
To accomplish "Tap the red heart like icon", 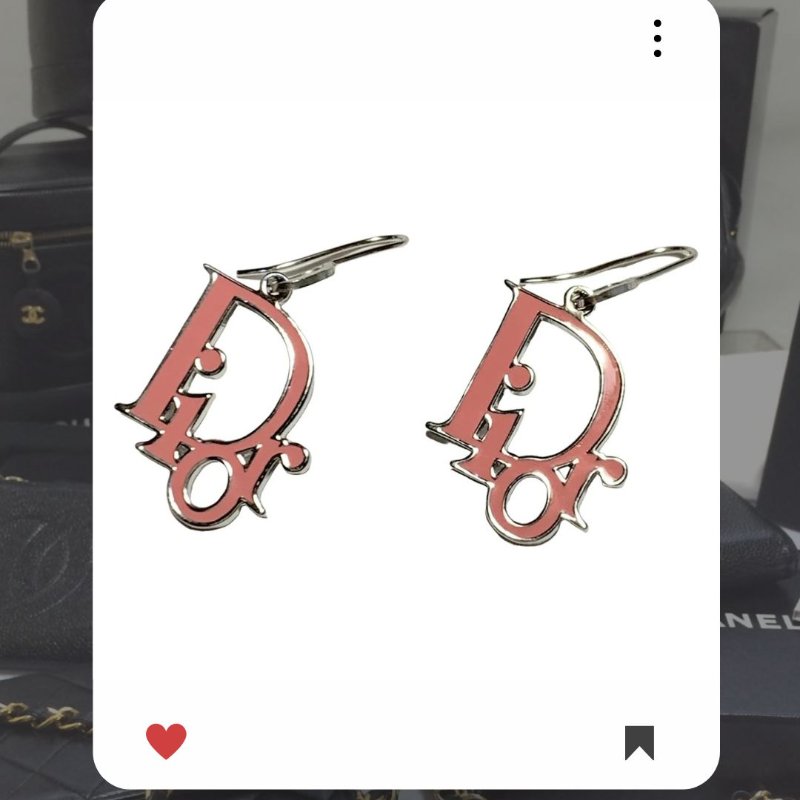I will [x=166, y=741].
